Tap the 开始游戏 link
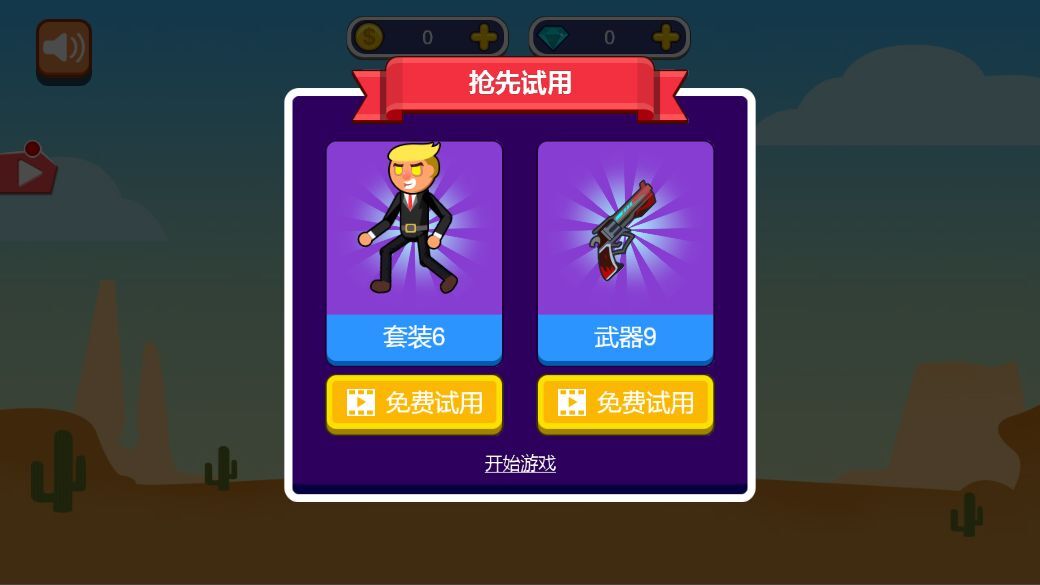The height and width of the screenshot is (585, 1040). coord(520,464)
